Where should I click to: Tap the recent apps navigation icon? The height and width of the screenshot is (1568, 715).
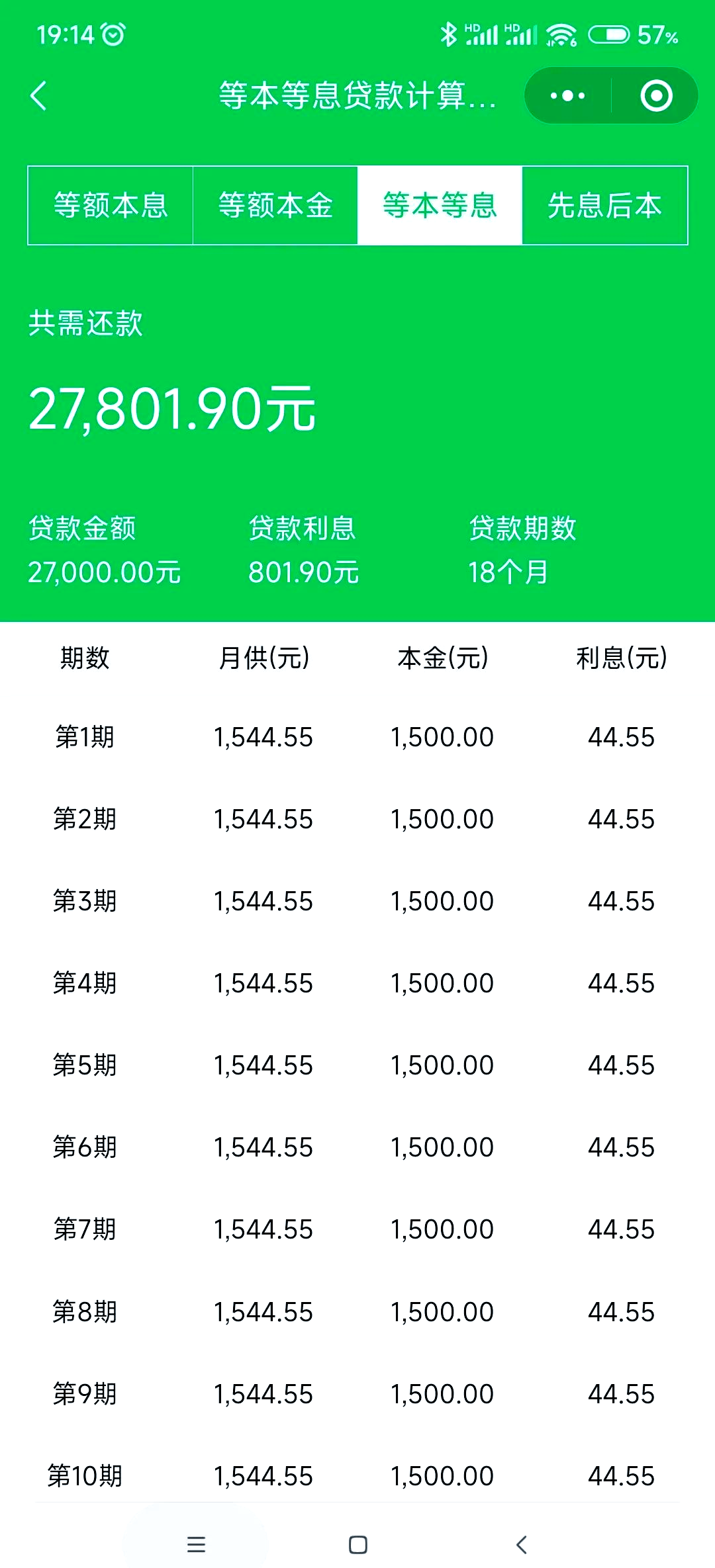click(x=197, y=1545)
